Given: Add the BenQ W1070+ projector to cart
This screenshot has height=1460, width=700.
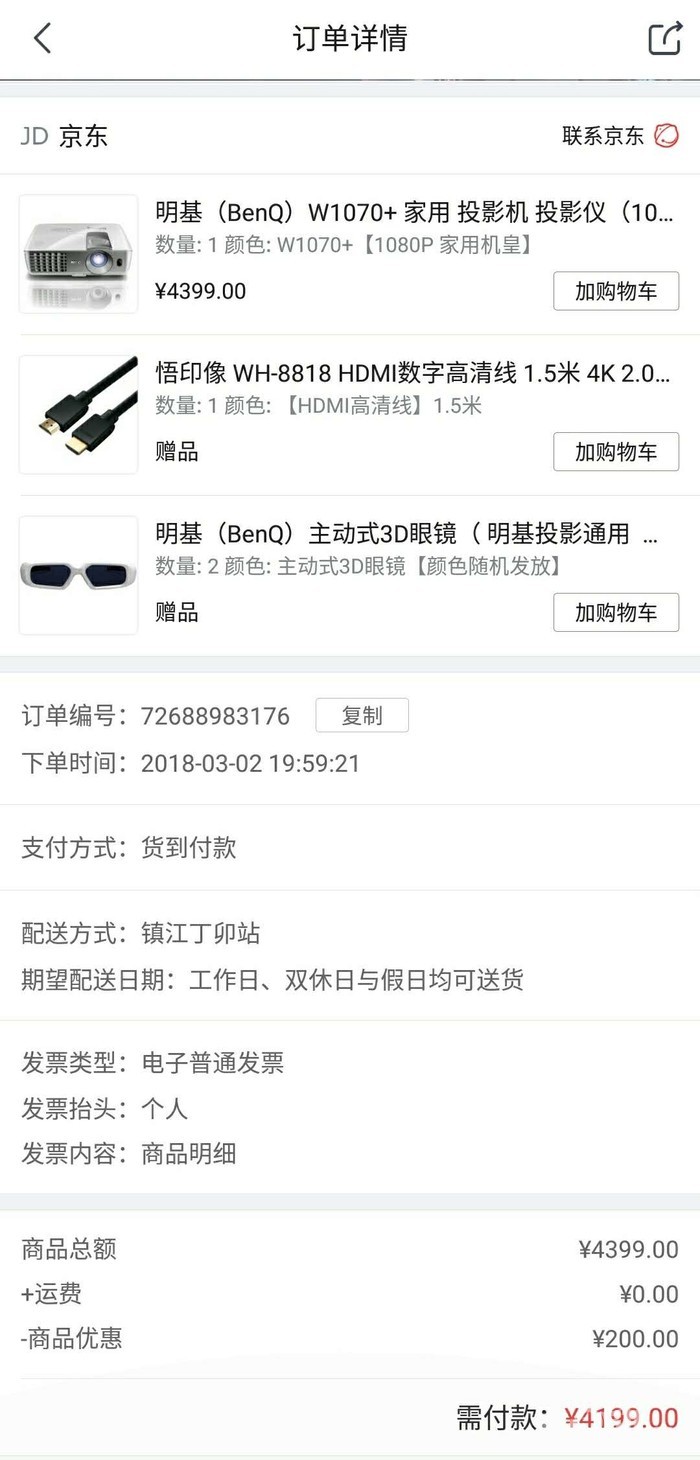Looking at the screenshot, I should pyautogui.click(x=616, y=291).
